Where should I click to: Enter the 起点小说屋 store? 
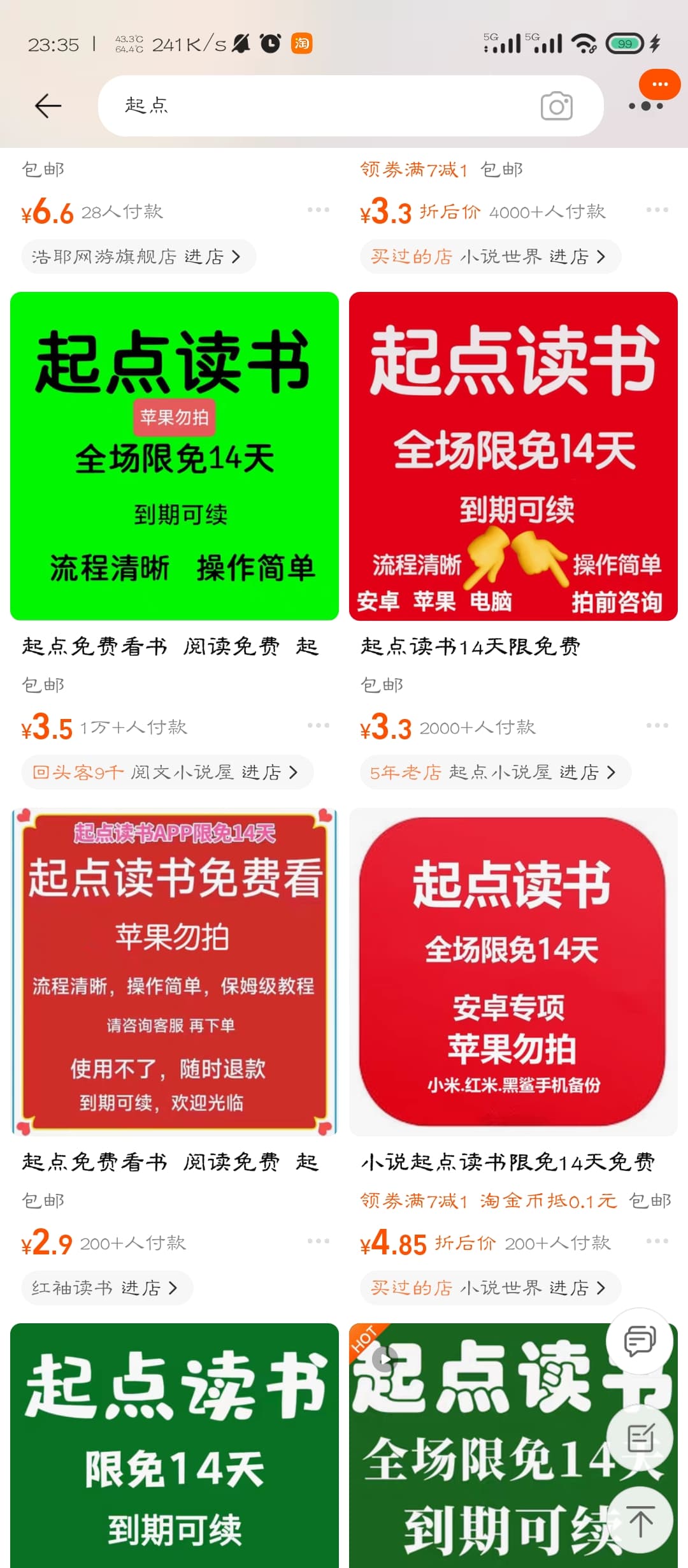click(496, 772)
